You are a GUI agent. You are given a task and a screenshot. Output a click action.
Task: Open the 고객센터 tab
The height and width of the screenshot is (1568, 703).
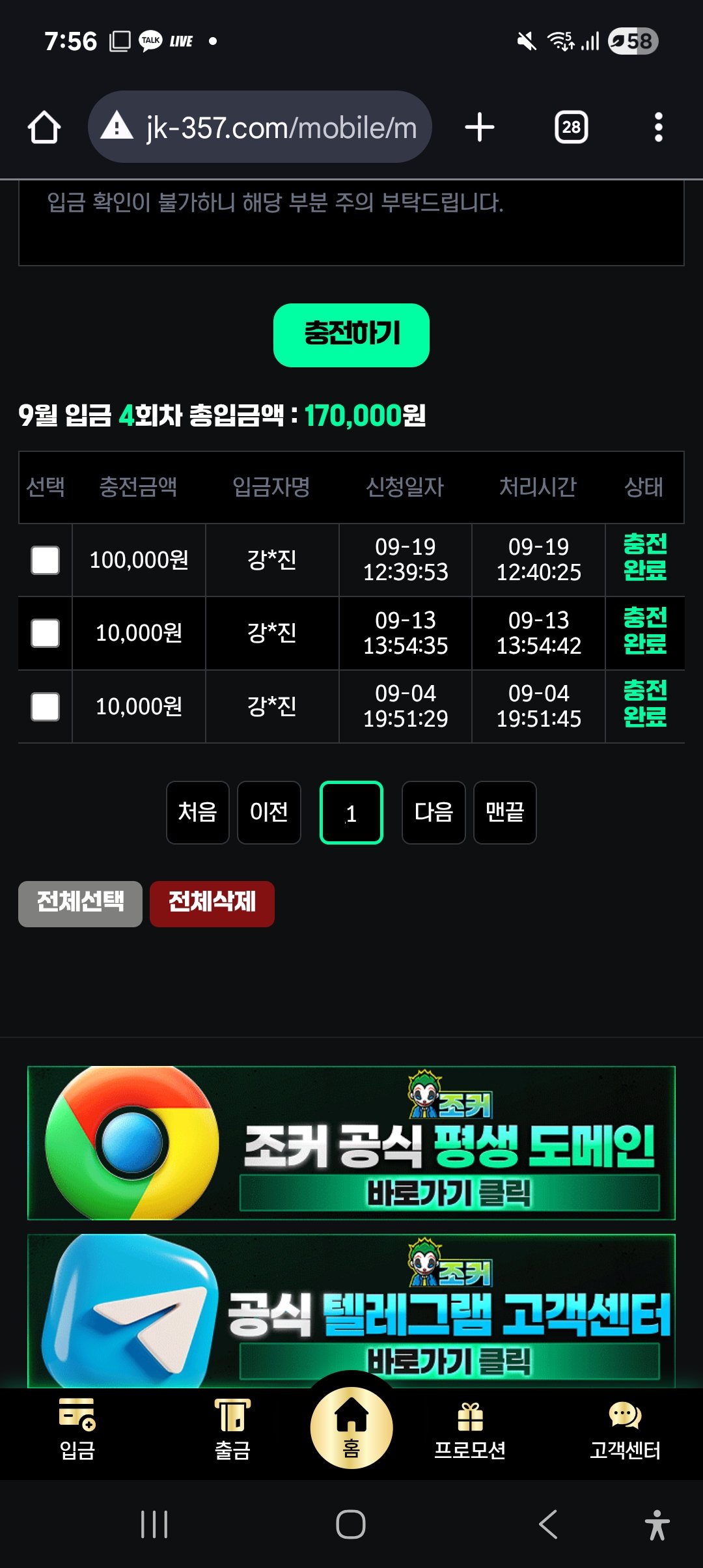point(624,1429)
